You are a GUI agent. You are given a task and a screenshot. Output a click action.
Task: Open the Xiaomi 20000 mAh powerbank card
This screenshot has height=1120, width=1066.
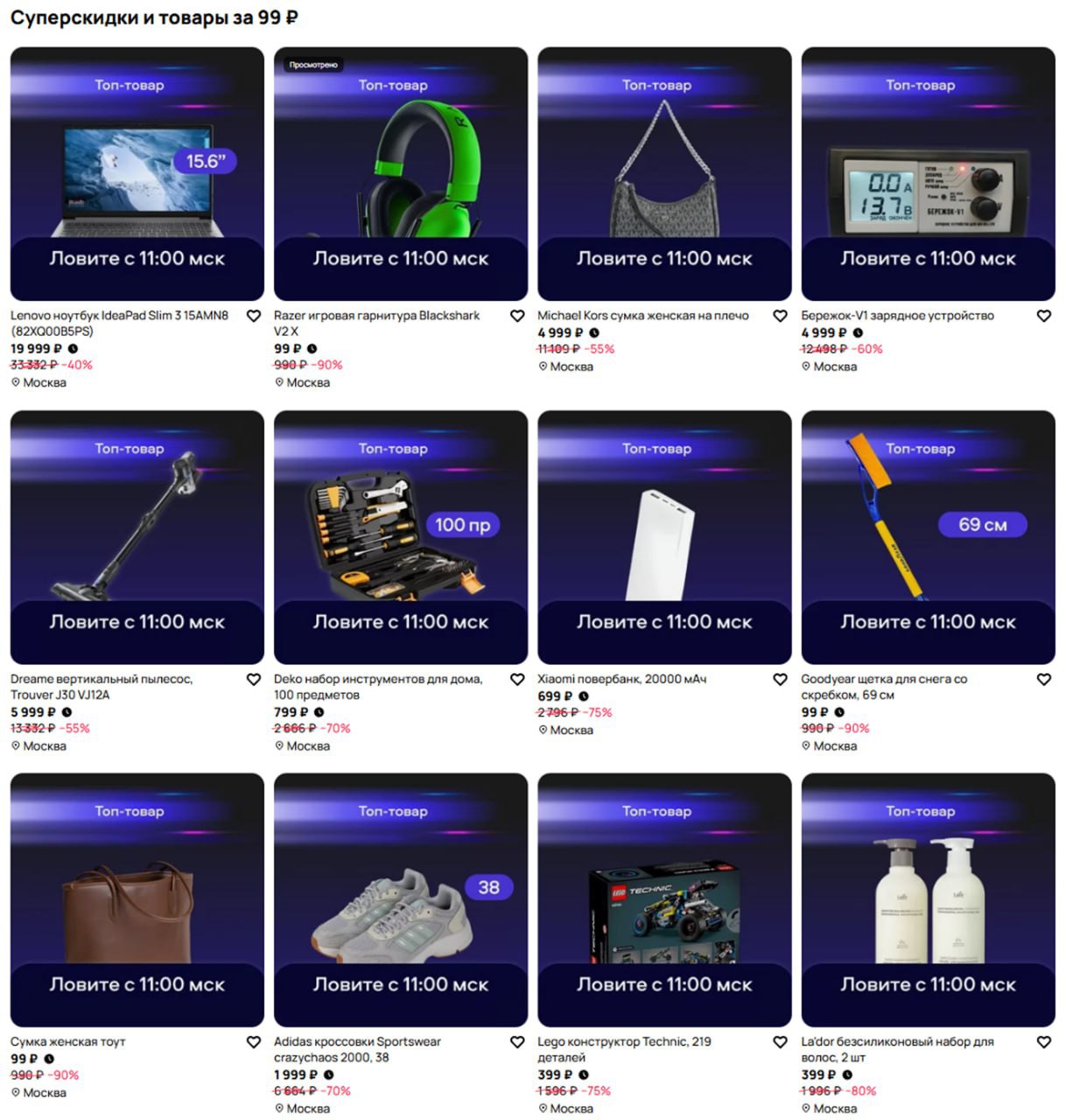point(663,536)
